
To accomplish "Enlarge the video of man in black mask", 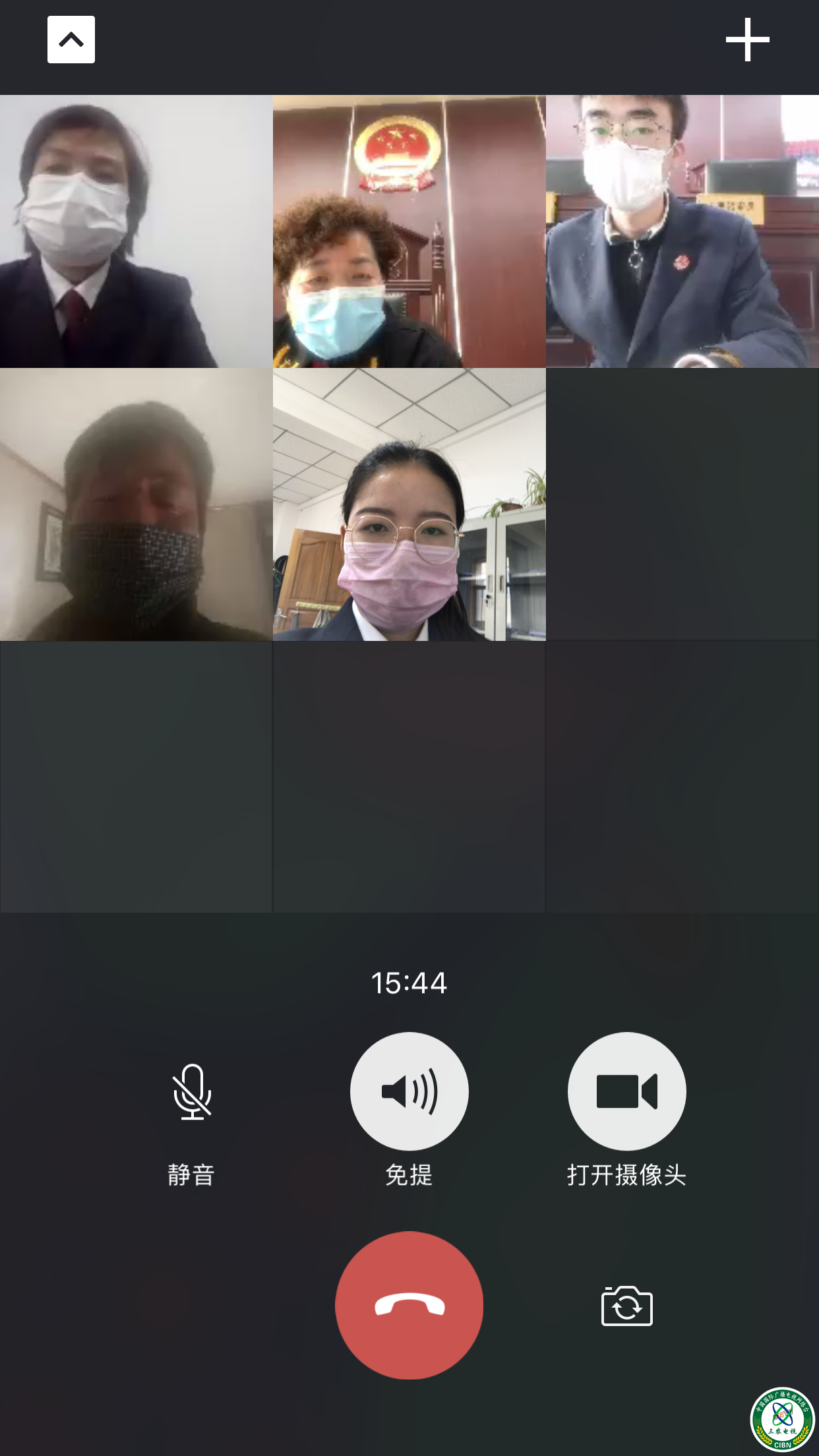I will point(136,504).
